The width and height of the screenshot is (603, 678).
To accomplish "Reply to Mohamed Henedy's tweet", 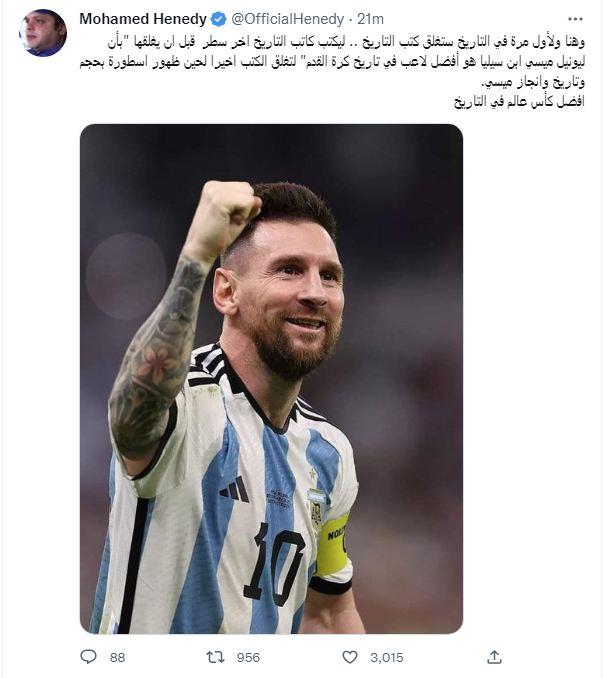I will click(89, 657).
